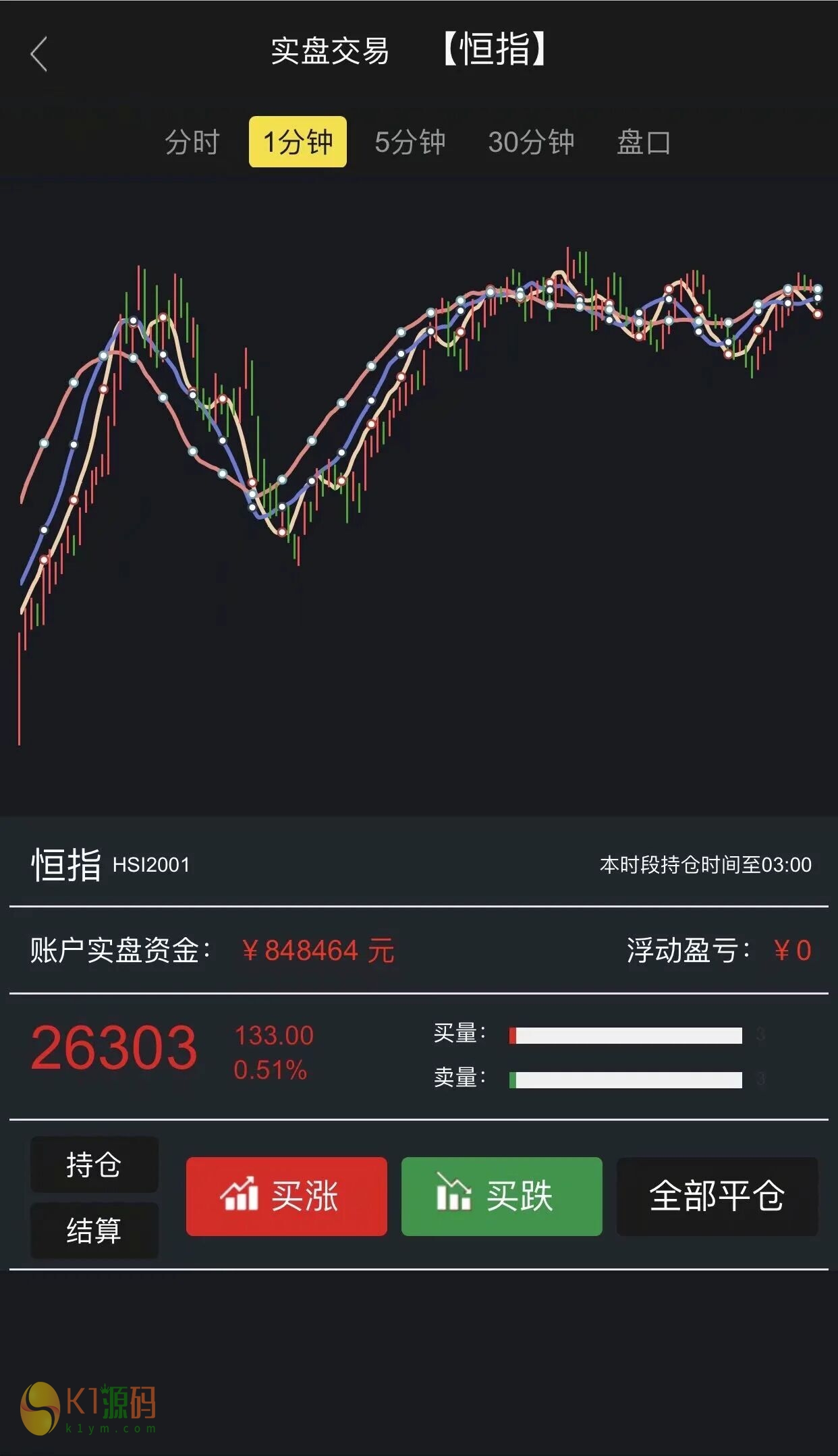Close all positions with 全部平仓
838x1456 pixels.
tap(717, 1196)
